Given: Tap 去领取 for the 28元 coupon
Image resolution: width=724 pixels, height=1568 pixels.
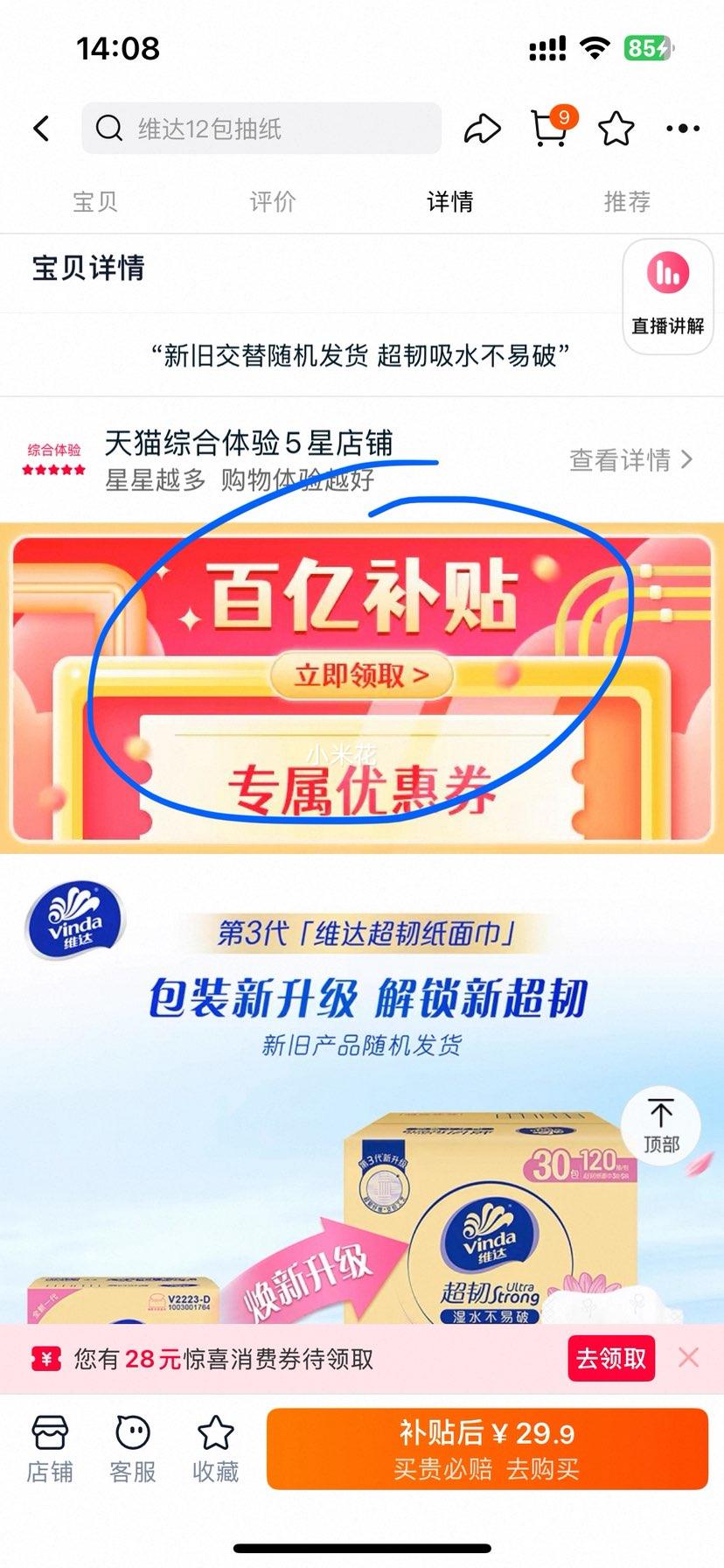Looking at the screenshot, I should coord(611,1358).
